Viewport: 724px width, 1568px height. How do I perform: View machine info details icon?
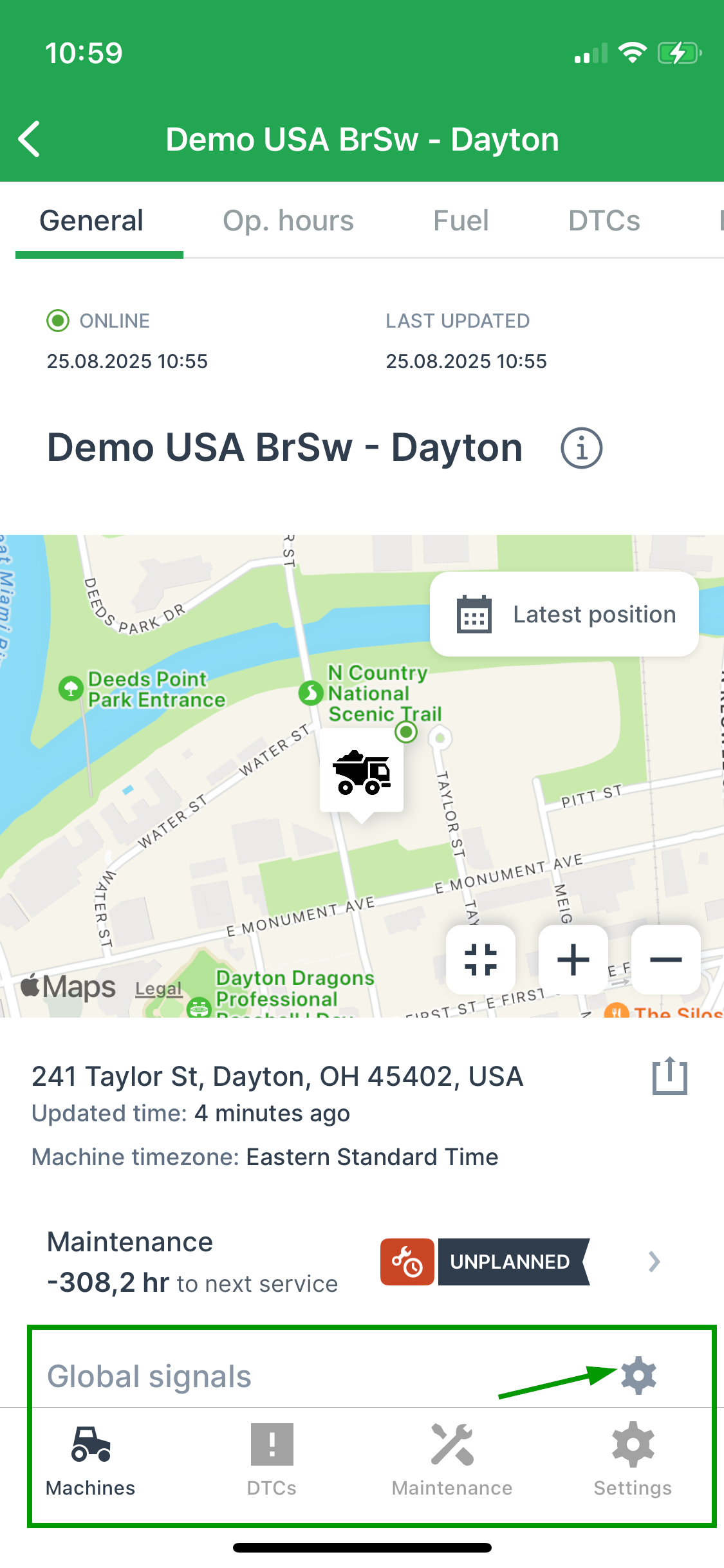coord(581,448)
